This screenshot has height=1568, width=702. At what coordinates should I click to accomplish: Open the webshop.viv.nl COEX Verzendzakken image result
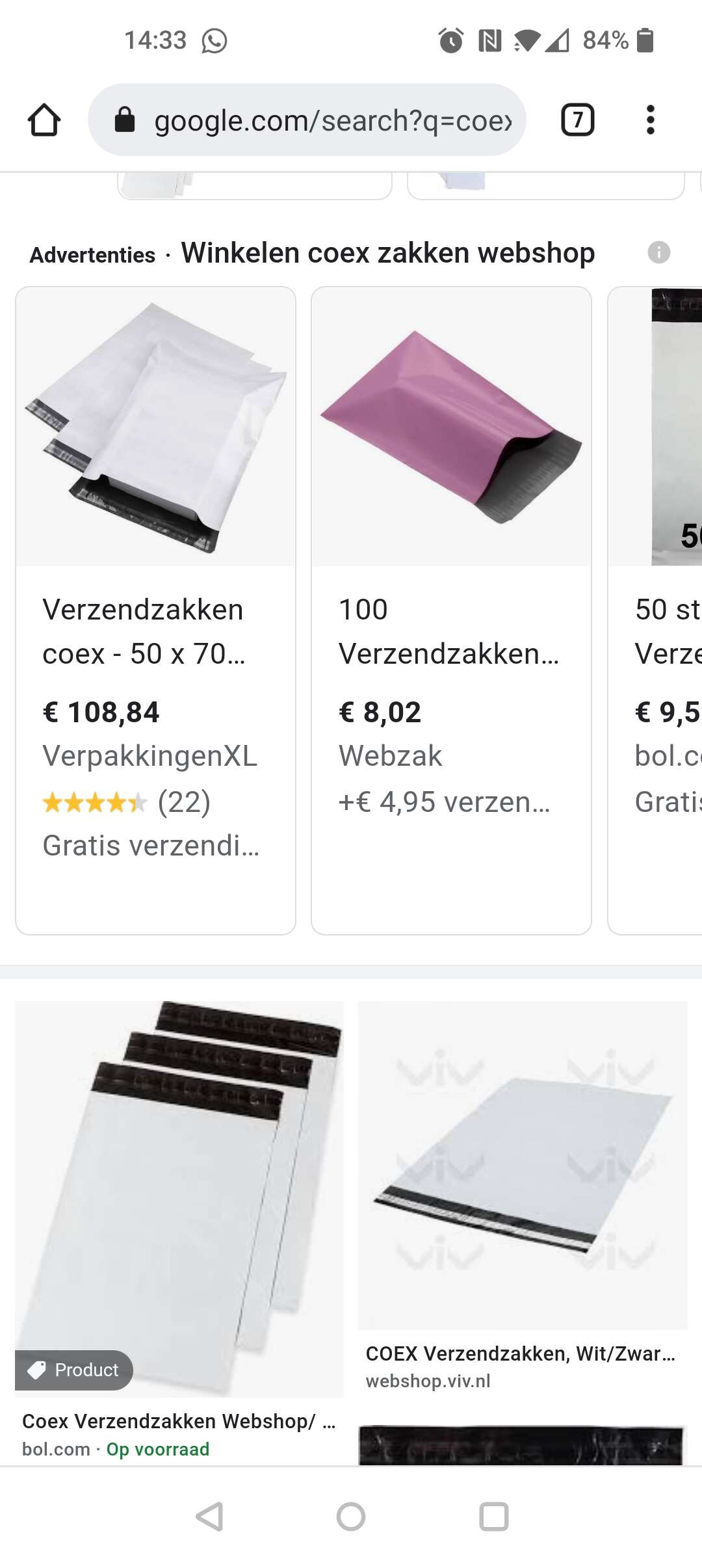click(523, 1196)
